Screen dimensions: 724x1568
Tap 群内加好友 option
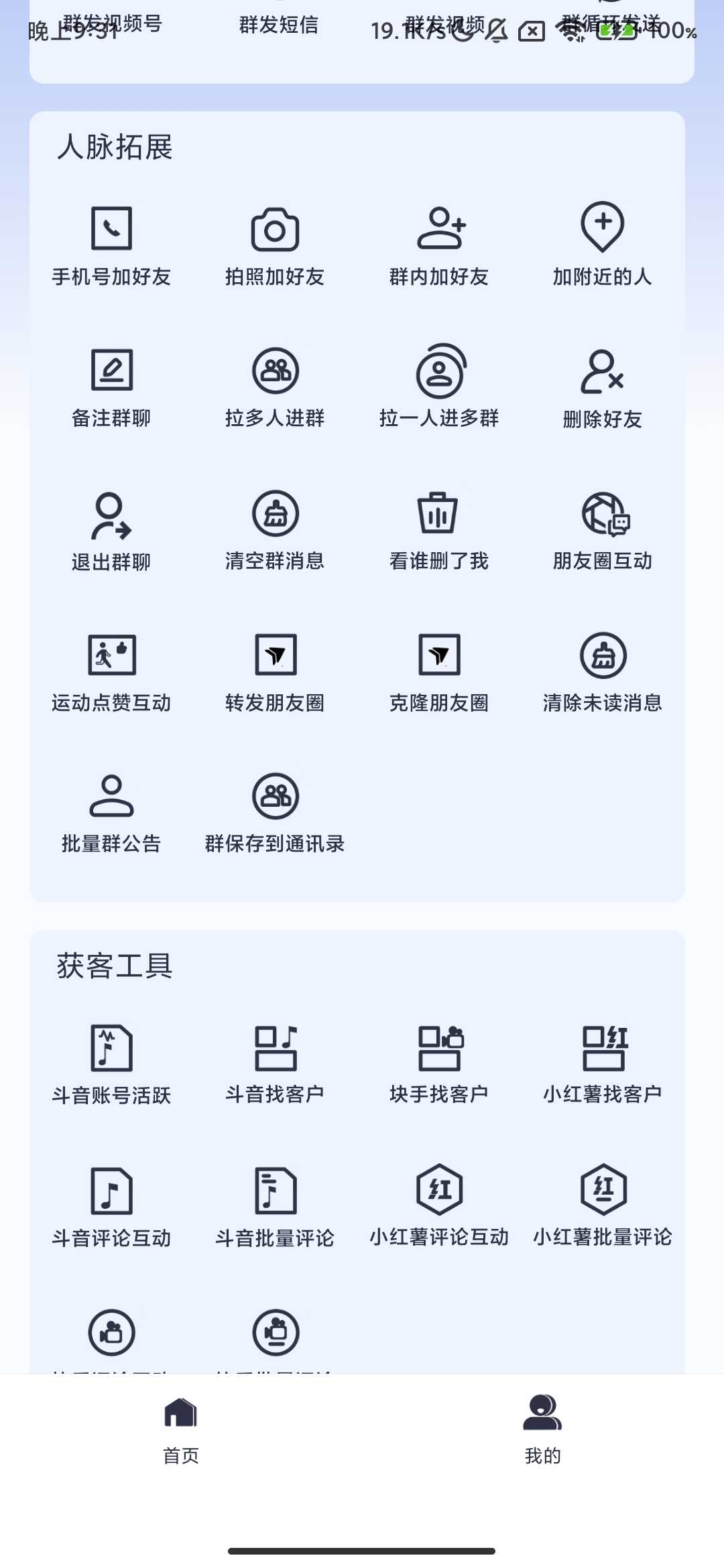pos(439,245)
